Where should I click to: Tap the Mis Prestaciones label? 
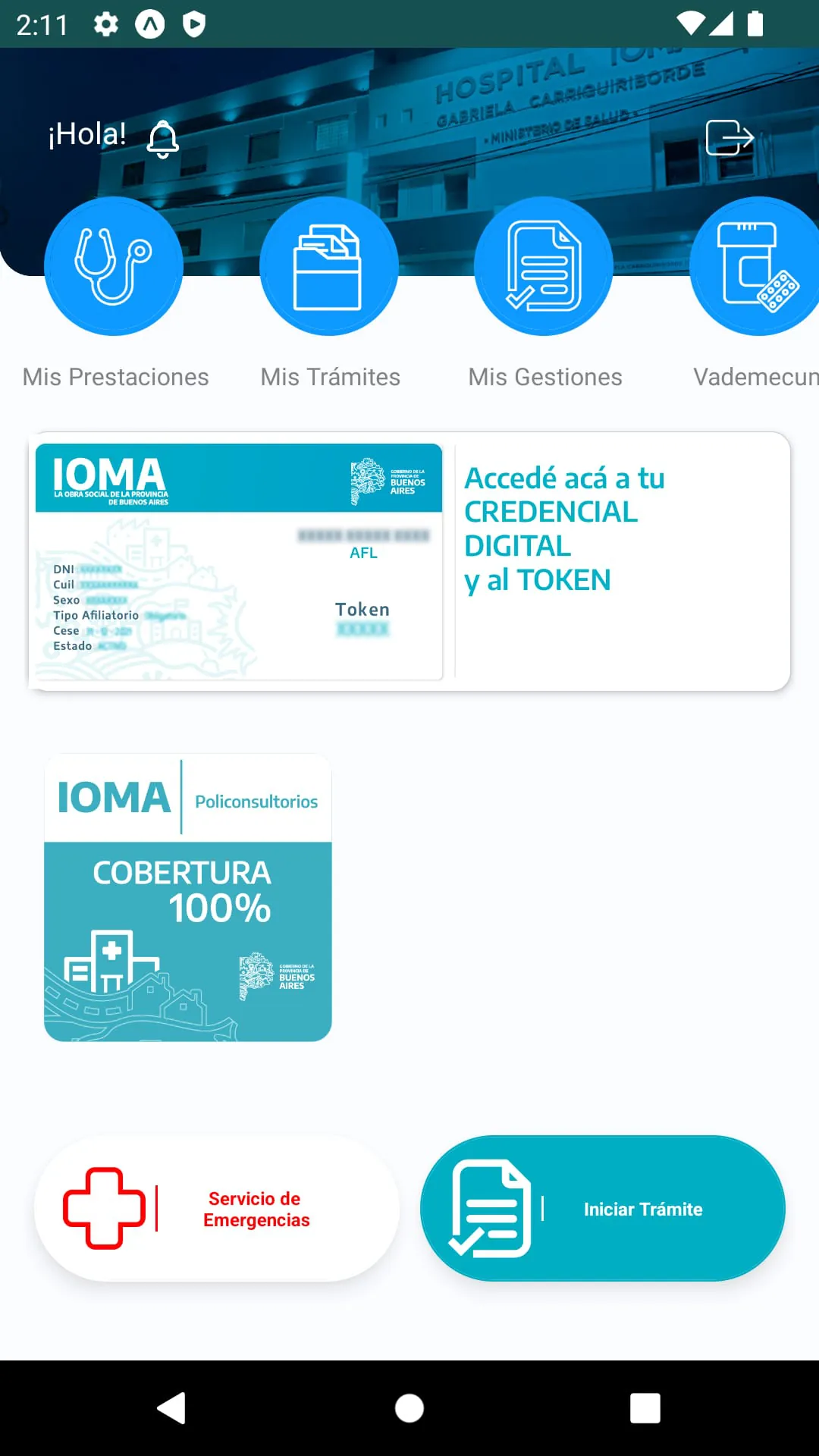point(116,376)
